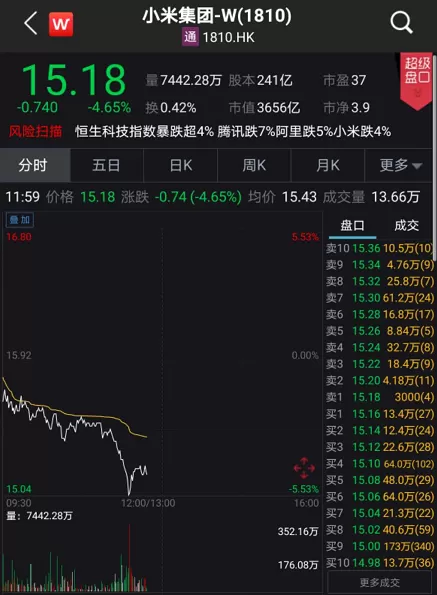The width and height of the screenshot is (437, 595).
Task: Expand the 更多 chart options dropdown
Action: (401, 165)
